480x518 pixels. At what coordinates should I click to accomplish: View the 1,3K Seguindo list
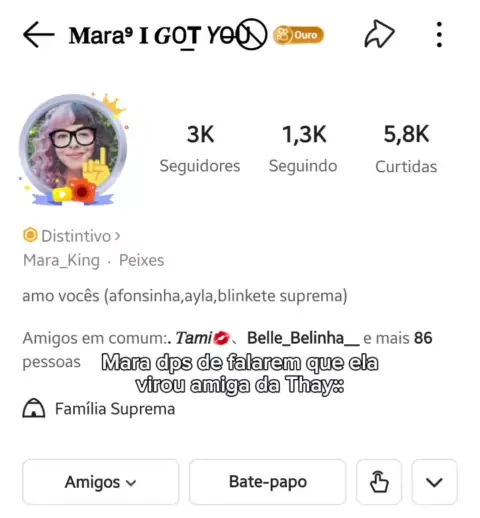pos(303,149)
